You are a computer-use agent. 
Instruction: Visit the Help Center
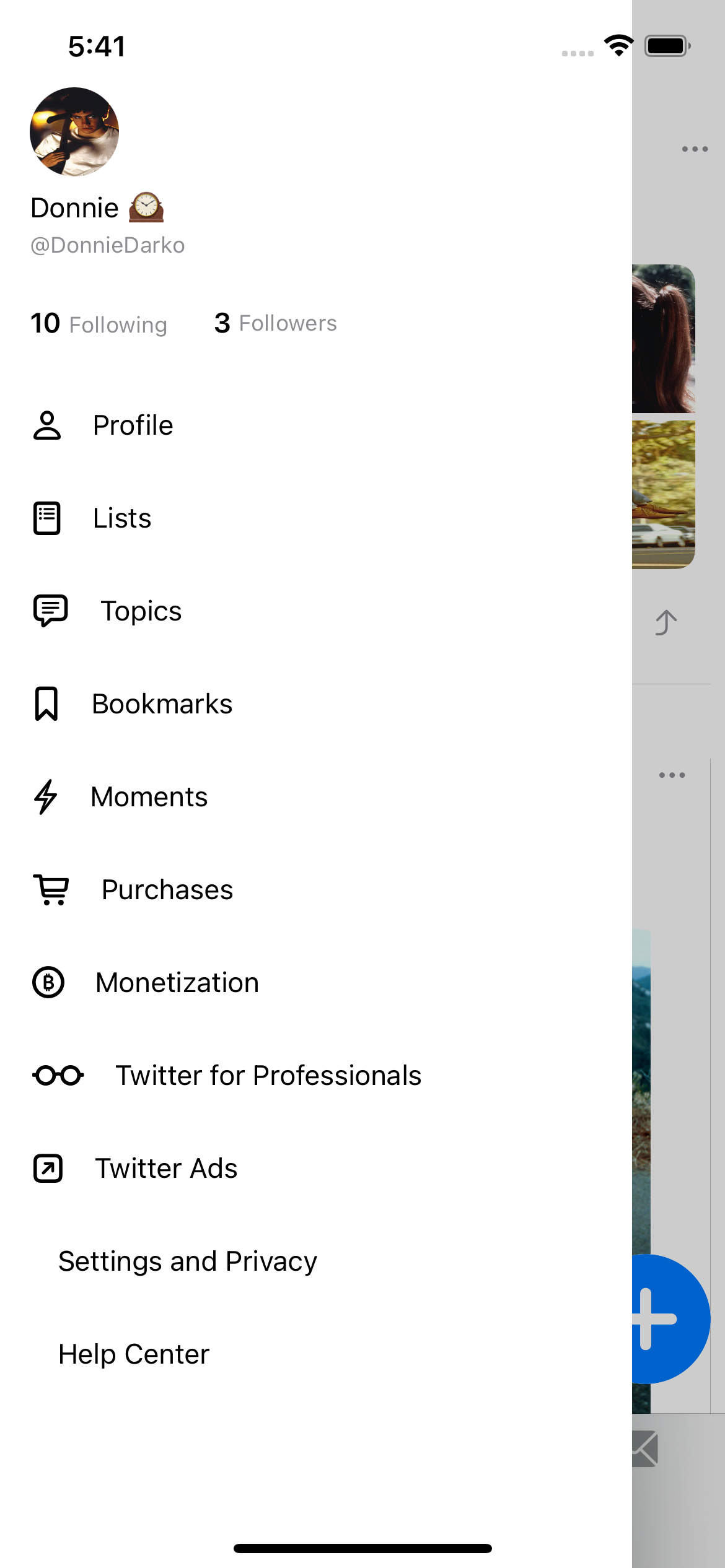point(134,1354)
